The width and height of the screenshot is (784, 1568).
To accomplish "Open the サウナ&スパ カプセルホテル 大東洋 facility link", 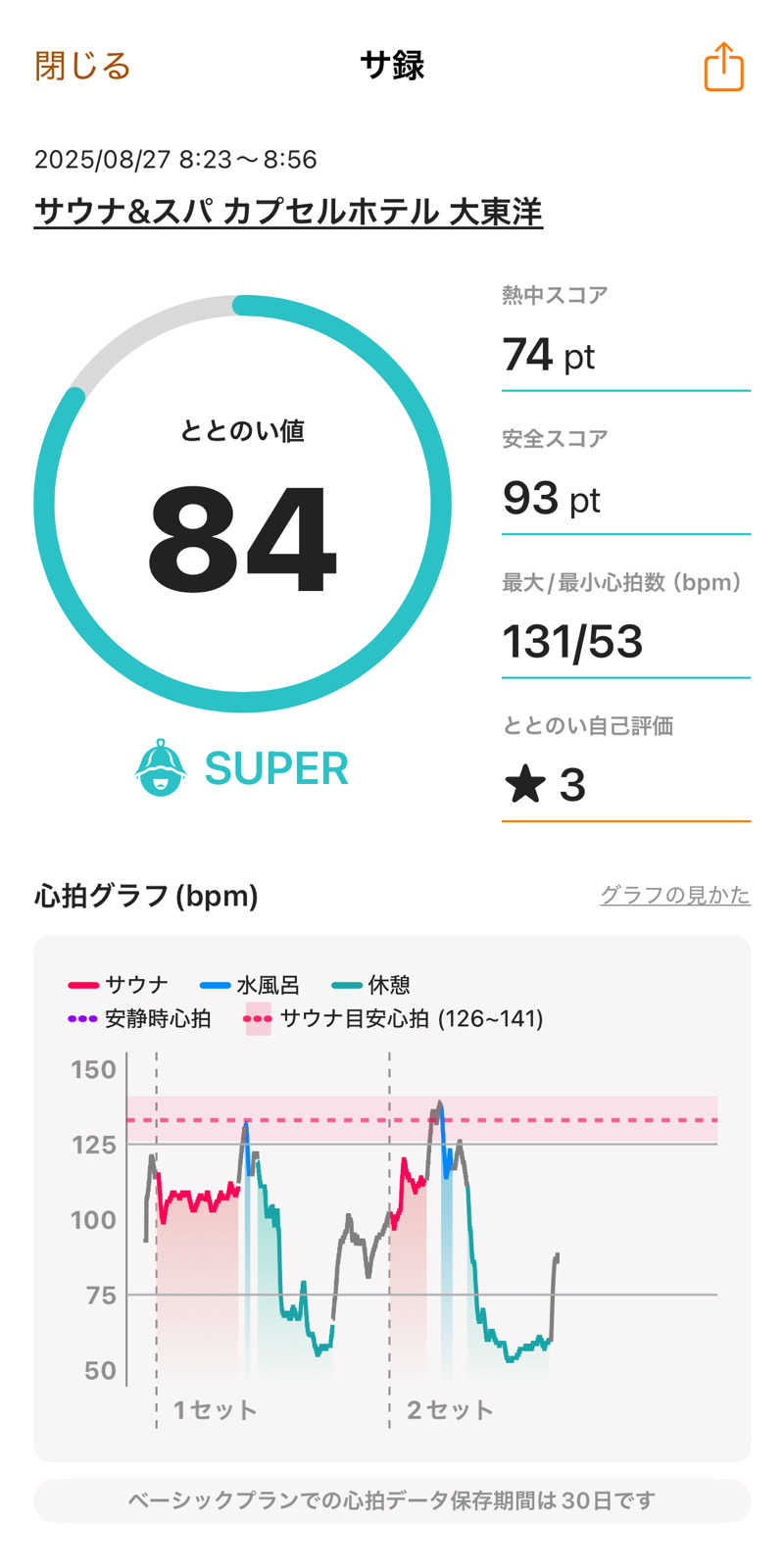I will (x=288, y=212).
